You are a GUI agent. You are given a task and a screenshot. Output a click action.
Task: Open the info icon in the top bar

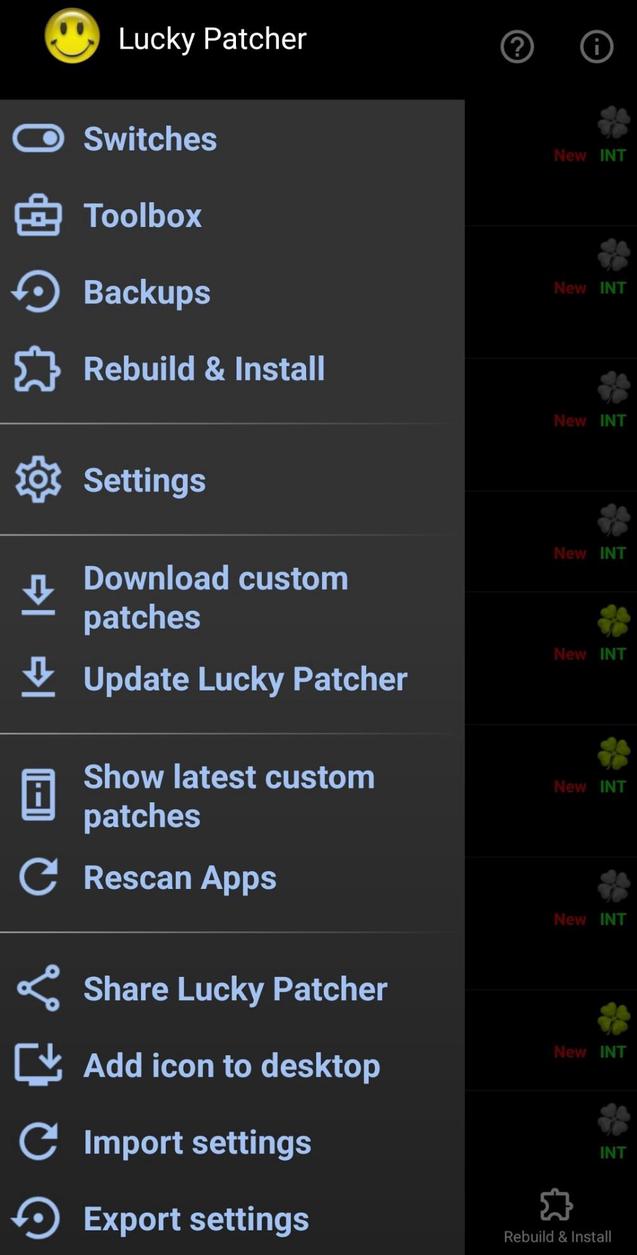tap(597, 46)
